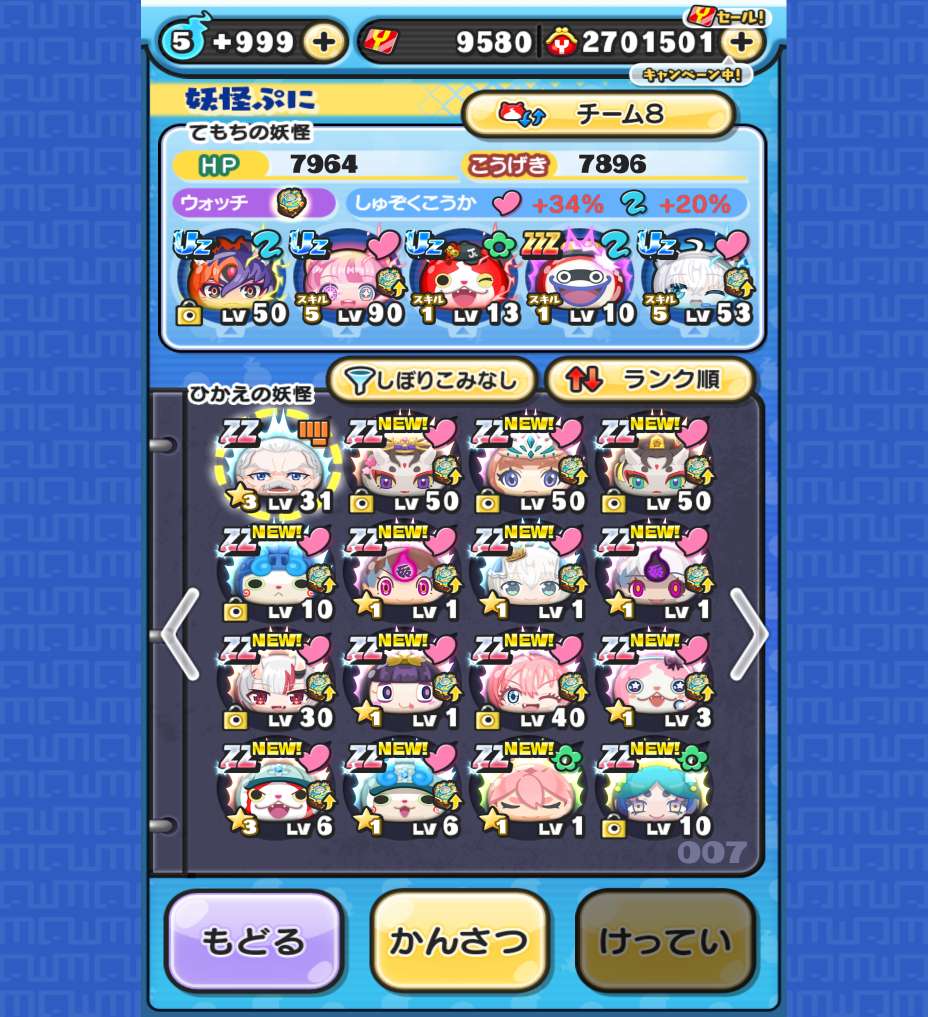Tap the かんさつ observe button
928x1017 pixels.
click(x=459, y=941)
